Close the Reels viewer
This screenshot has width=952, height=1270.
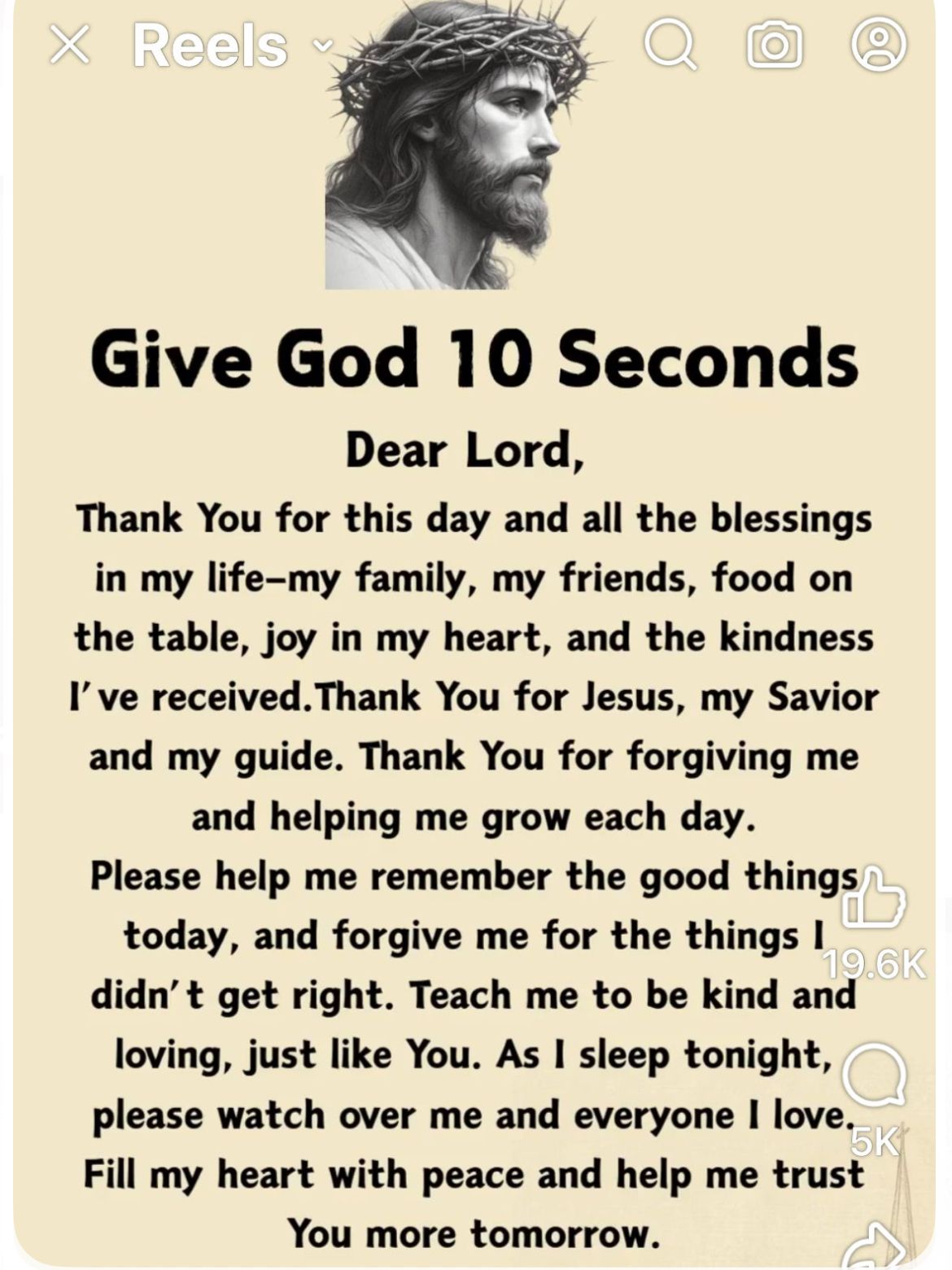pos(69,45)
